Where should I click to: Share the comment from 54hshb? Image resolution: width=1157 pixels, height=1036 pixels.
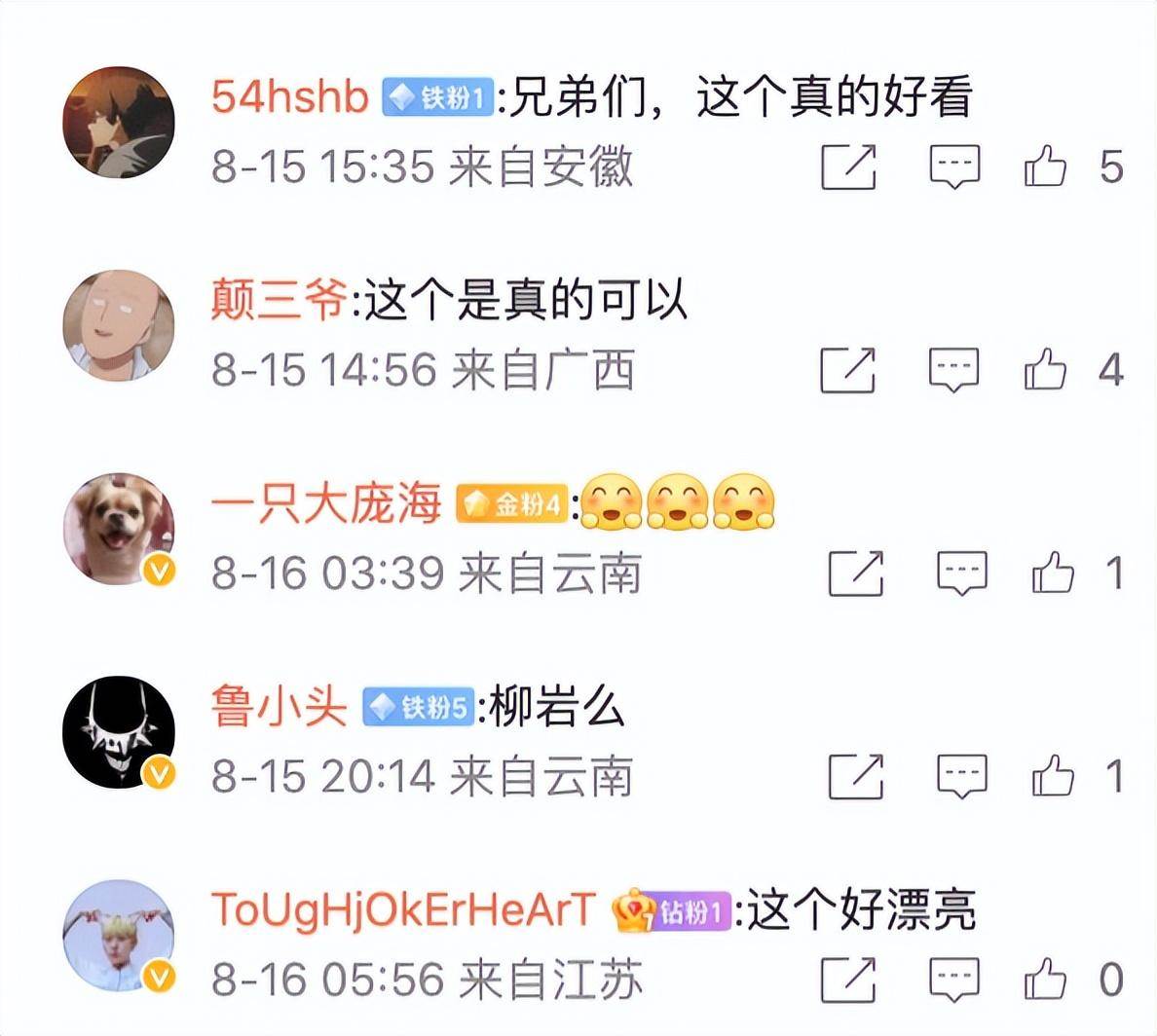(x=848, y=166)
